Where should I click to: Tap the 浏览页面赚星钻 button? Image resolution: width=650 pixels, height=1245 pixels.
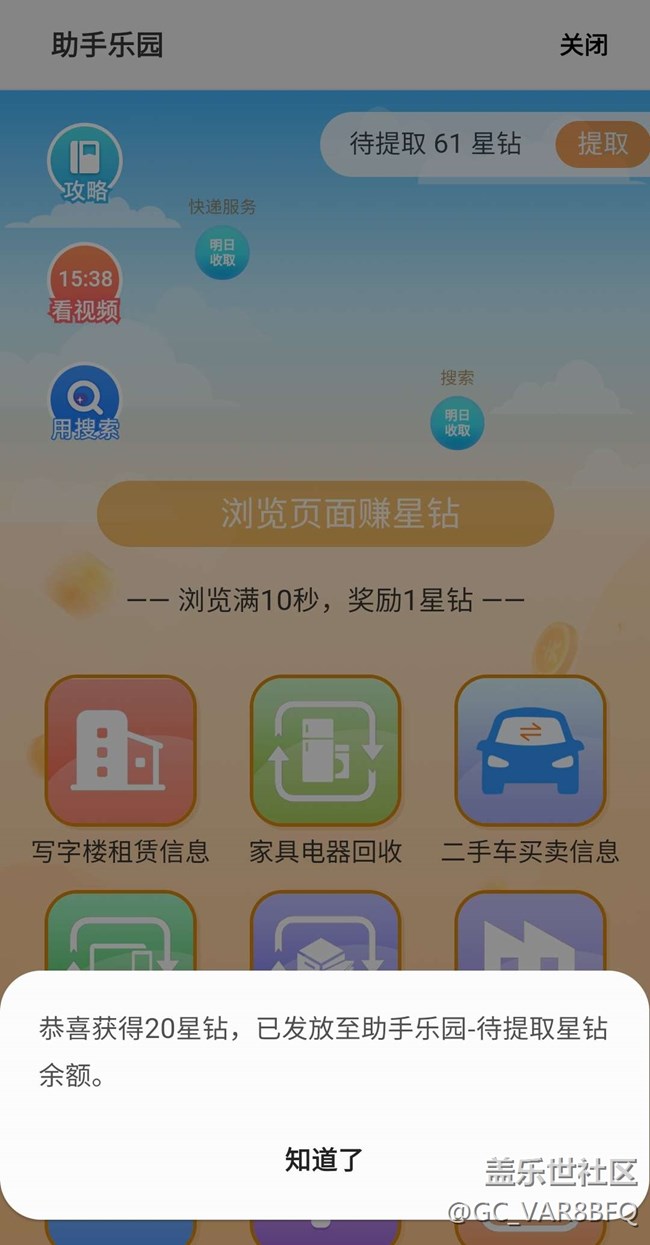tap(325, 514)
